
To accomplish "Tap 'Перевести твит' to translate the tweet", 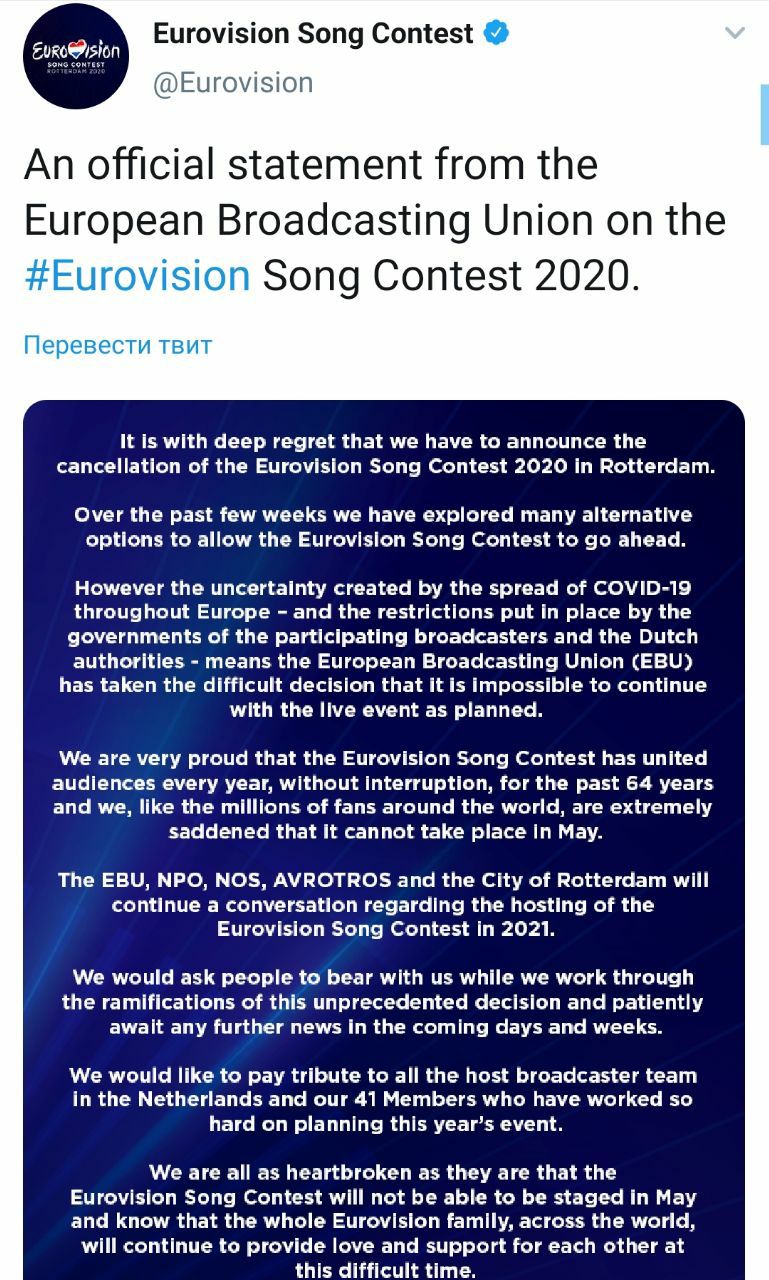I will tap(118, 346).
